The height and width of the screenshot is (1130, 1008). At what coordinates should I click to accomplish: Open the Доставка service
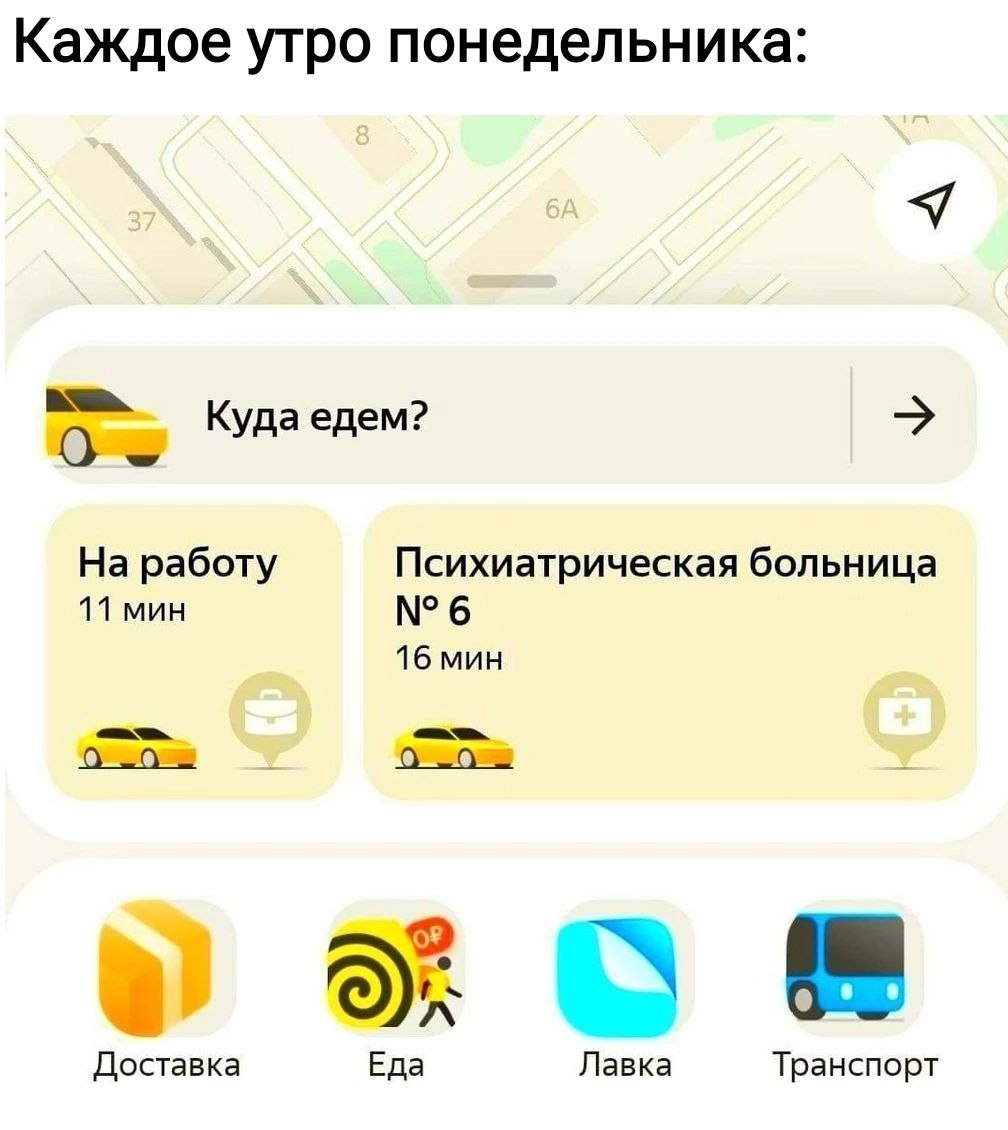(x=167, y=970)
